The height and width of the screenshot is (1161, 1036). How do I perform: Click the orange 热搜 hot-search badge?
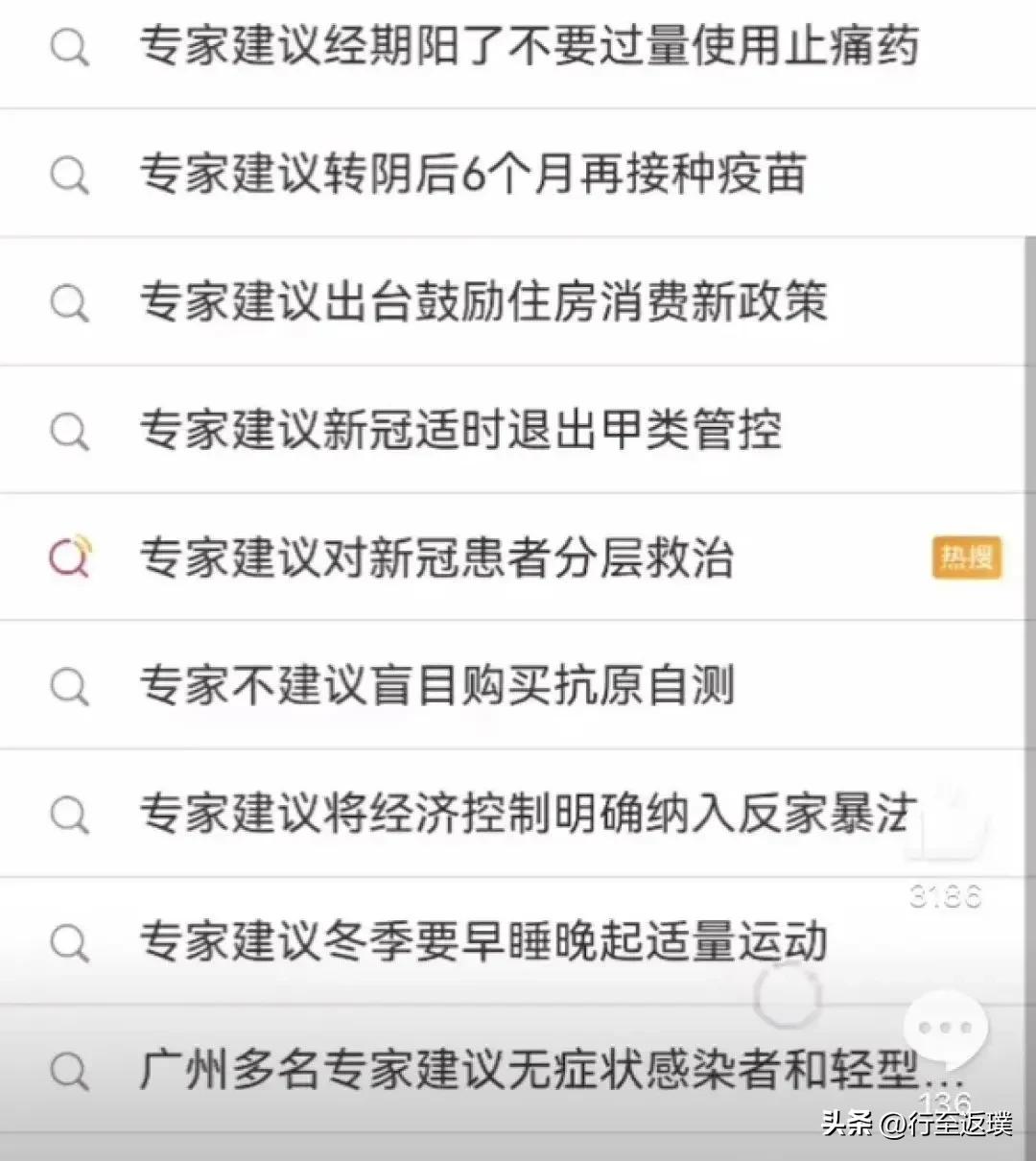click(x=966, y=557)
